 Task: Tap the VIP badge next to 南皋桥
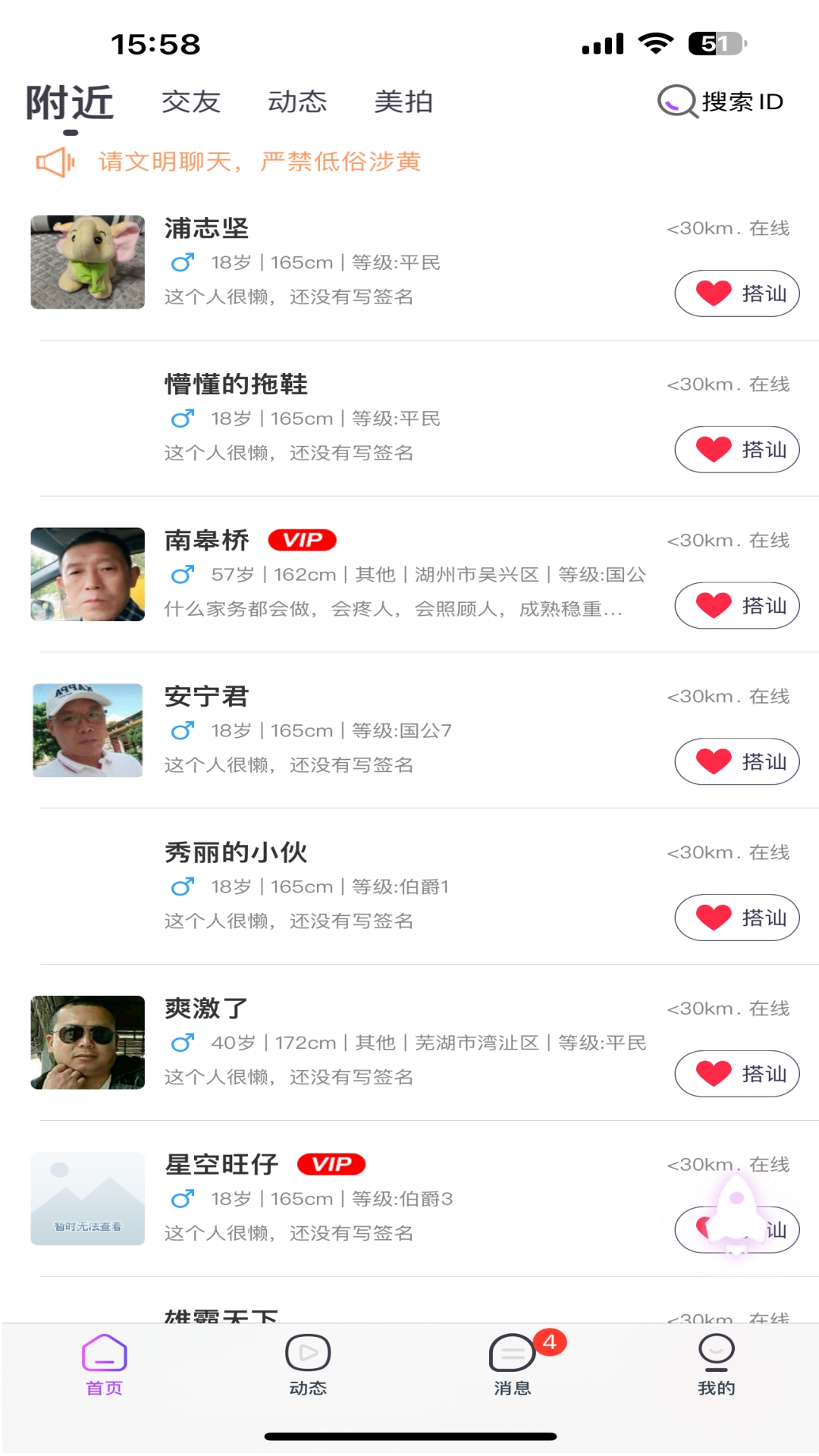303,540
